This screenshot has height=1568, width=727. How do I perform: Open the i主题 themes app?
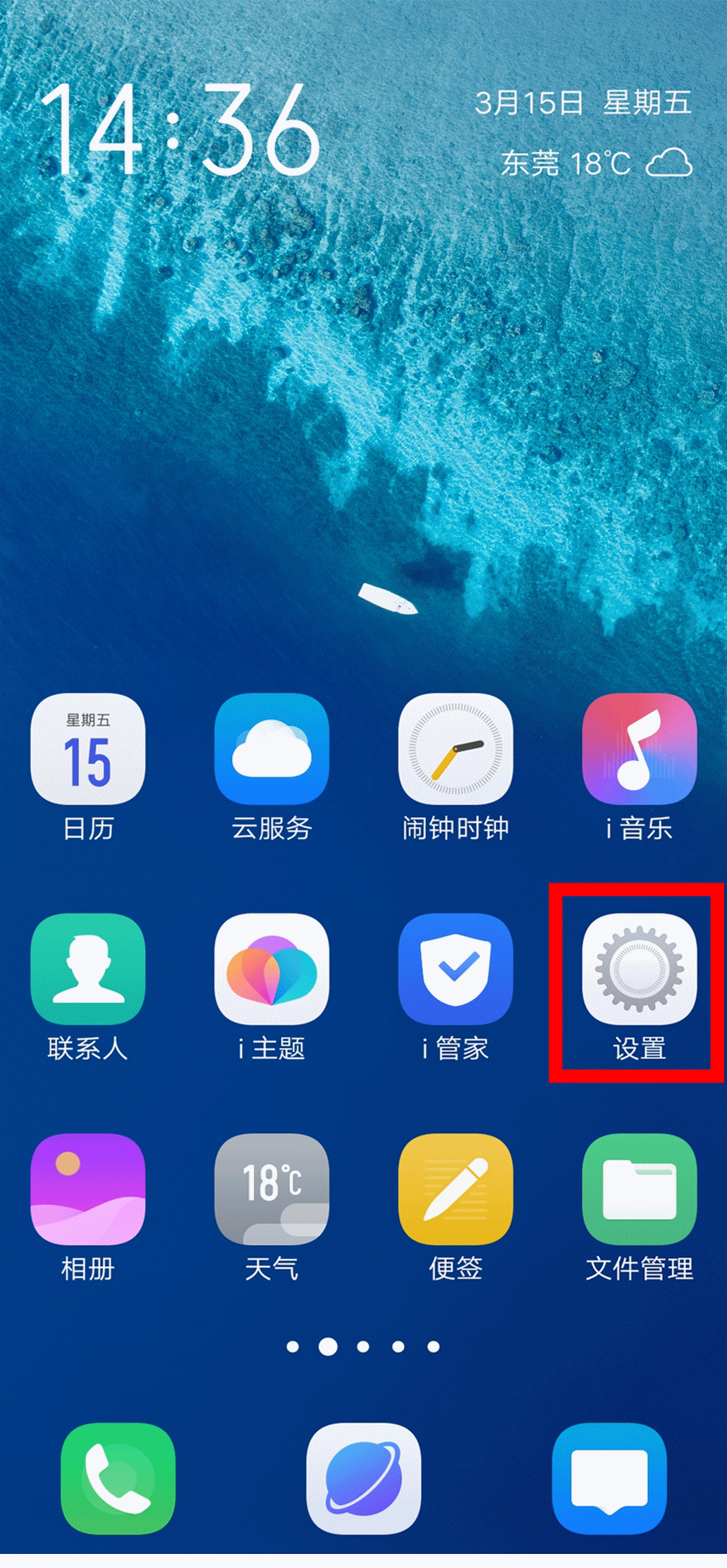click(x=271, y=969)
